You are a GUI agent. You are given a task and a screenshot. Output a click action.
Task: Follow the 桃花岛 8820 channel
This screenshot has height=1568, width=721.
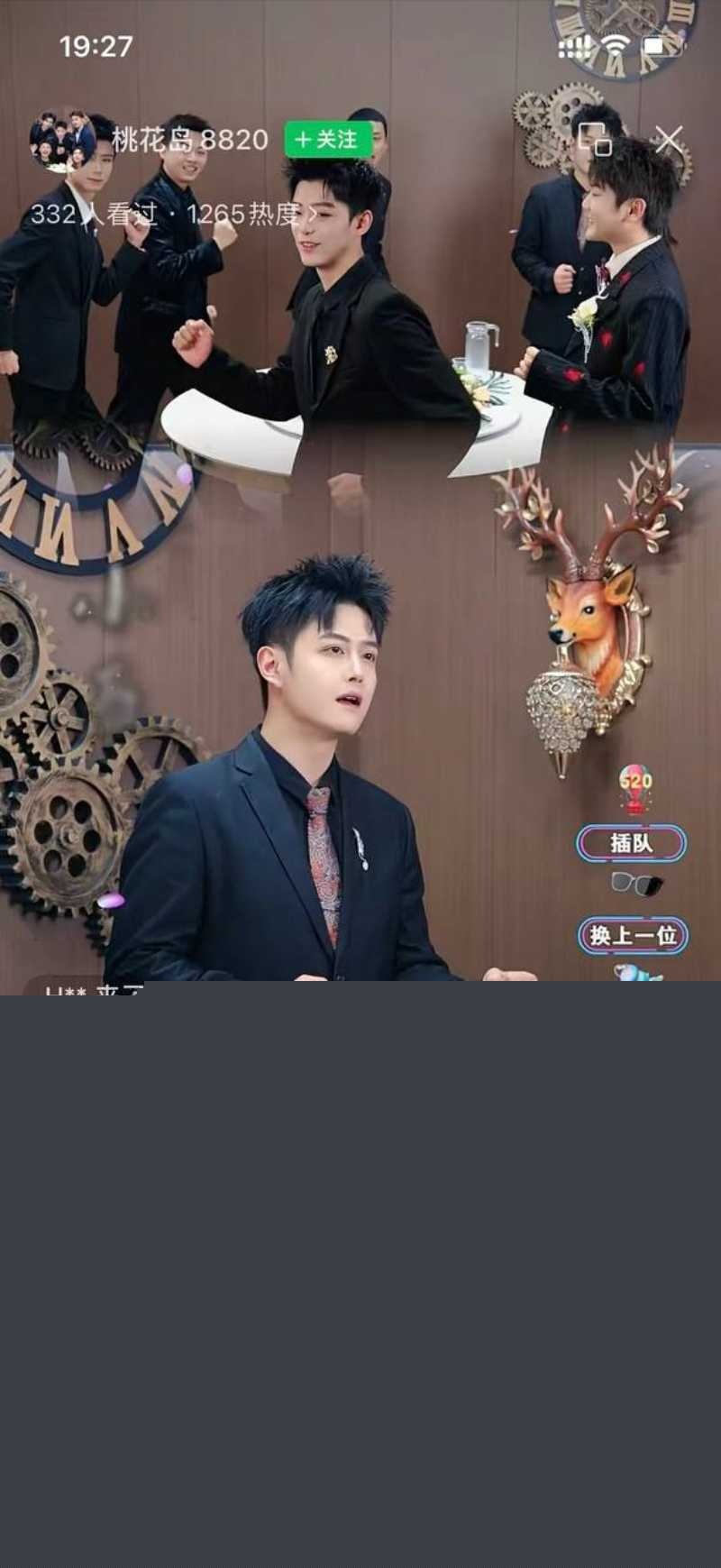(x=328, y=140)
